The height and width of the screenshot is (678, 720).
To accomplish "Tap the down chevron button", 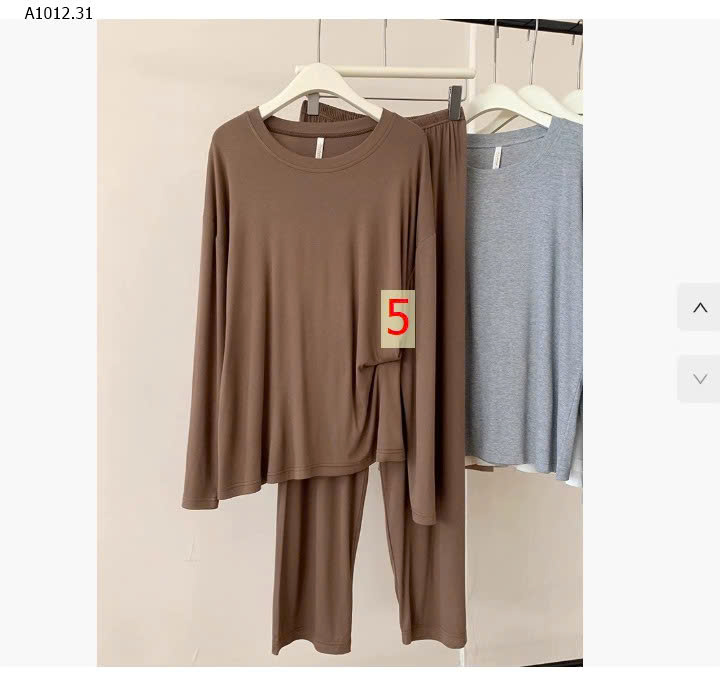I will [x=699, y=379].
